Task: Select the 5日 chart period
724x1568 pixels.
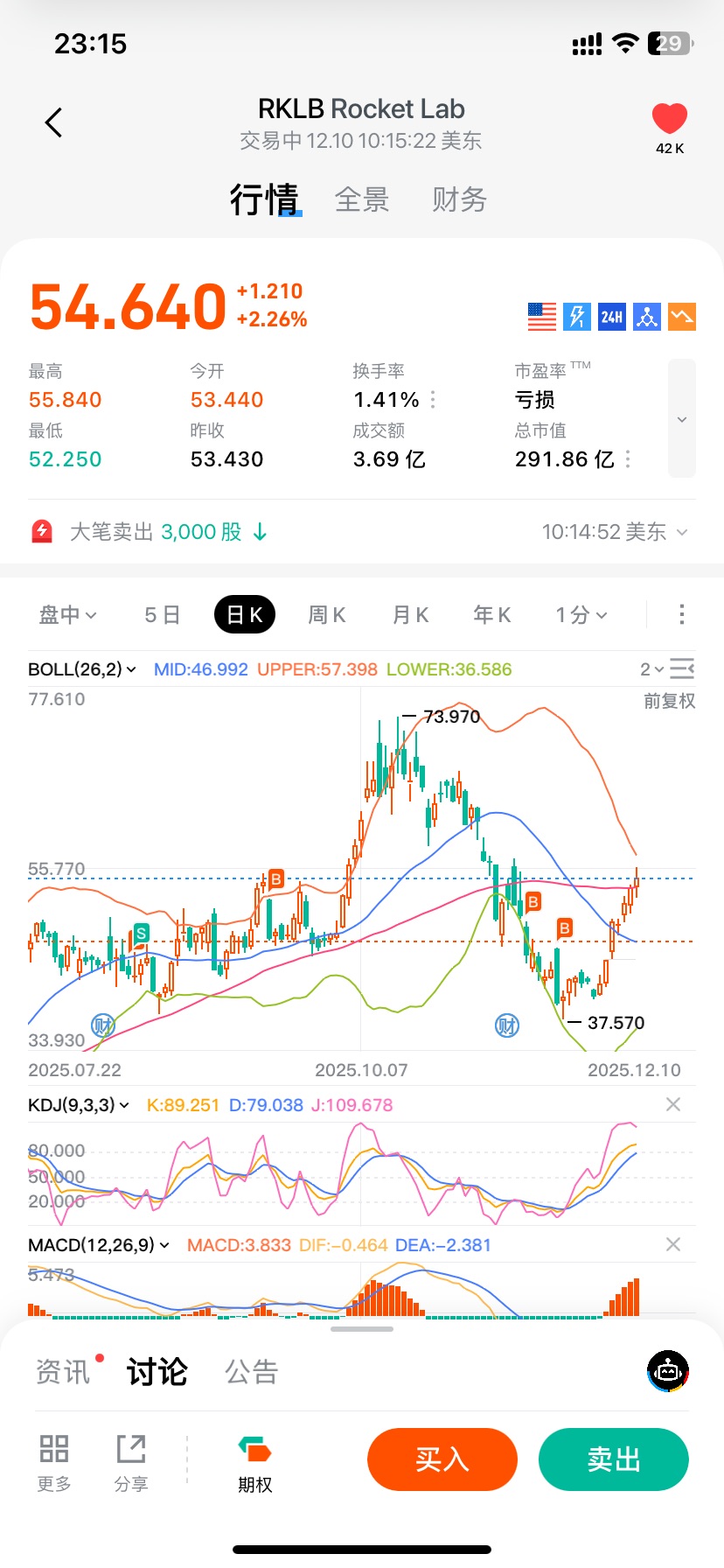Action: [x=163, y=615]
